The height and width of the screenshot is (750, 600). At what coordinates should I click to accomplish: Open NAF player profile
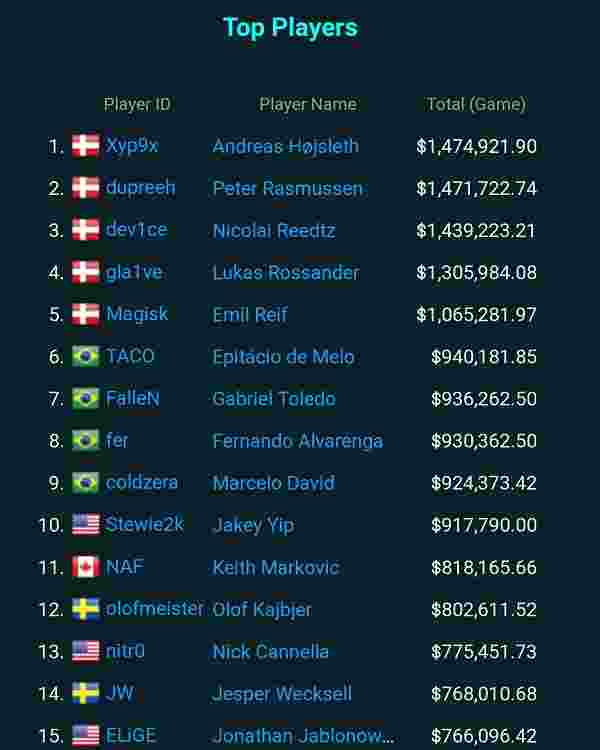tap(125, 566)
